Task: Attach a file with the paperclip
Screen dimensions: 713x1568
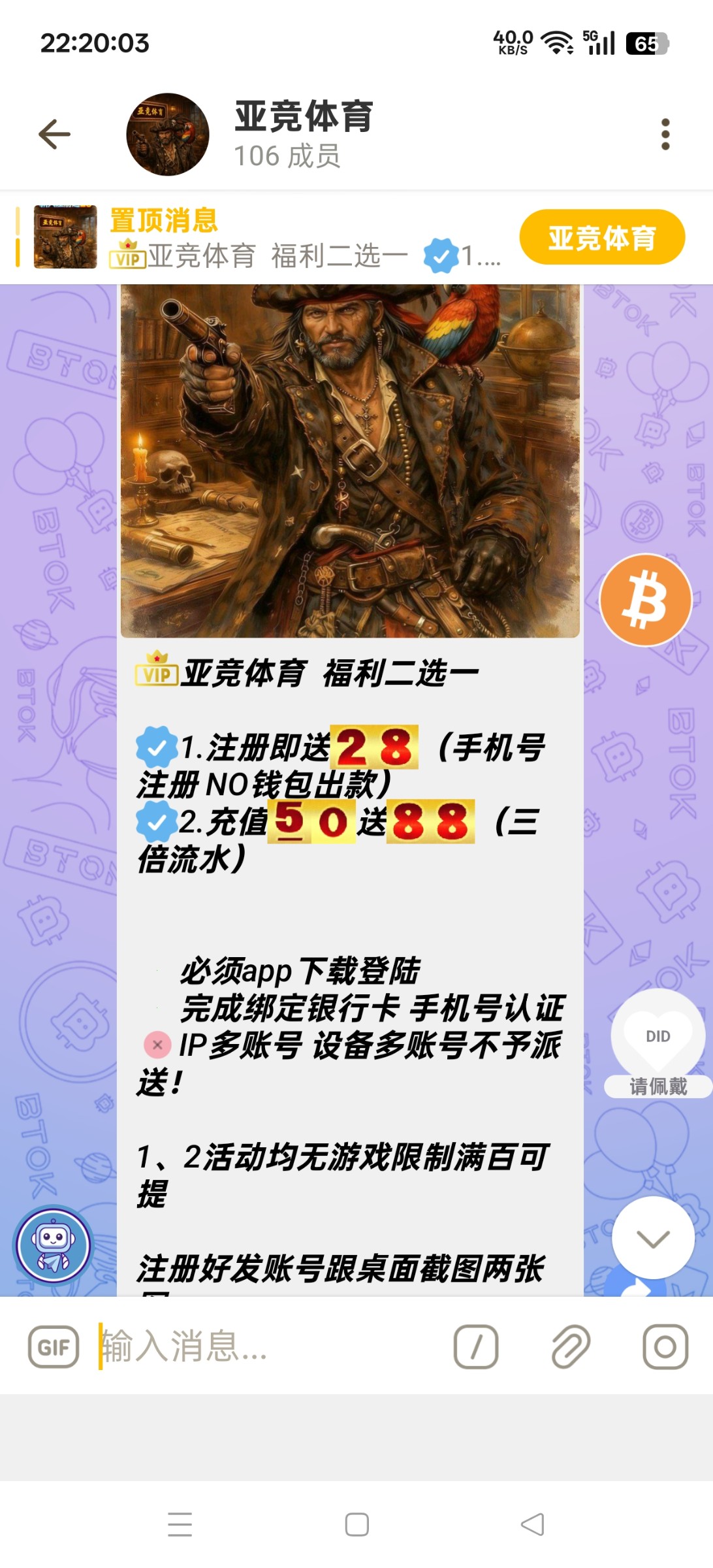Action: click(x=571, y=1347)
